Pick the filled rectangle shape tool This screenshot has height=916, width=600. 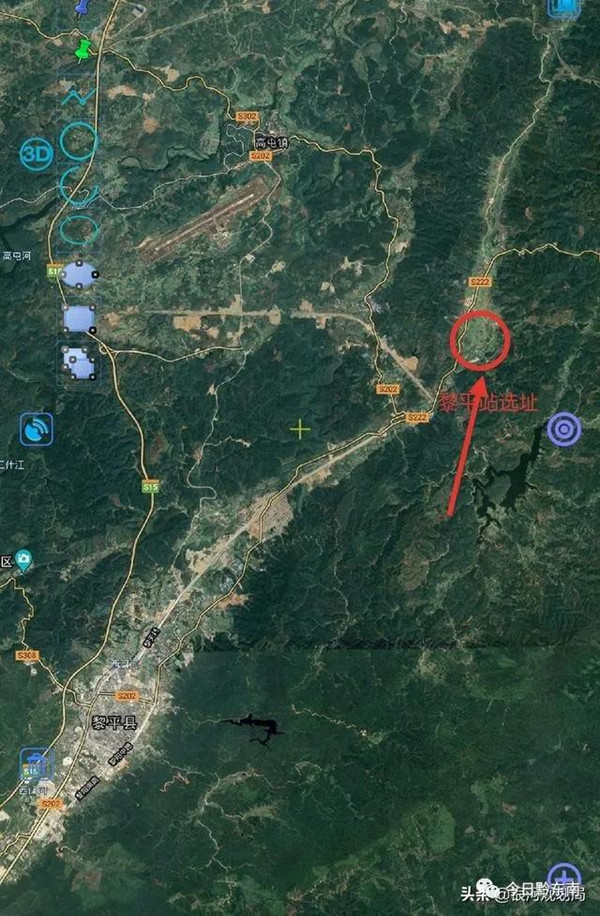[78, 318]
